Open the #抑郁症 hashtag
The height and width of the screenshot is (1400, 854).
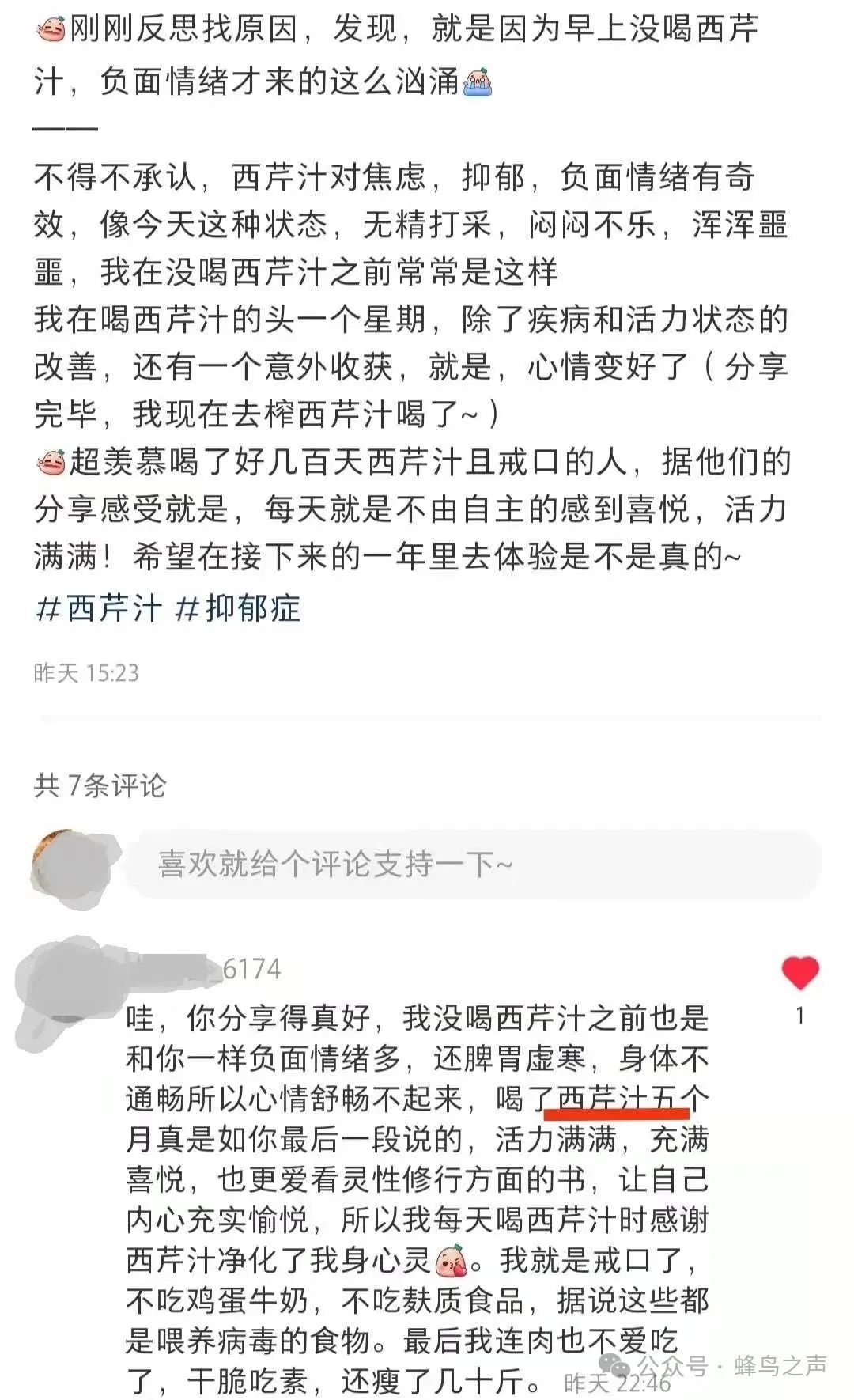237,609
